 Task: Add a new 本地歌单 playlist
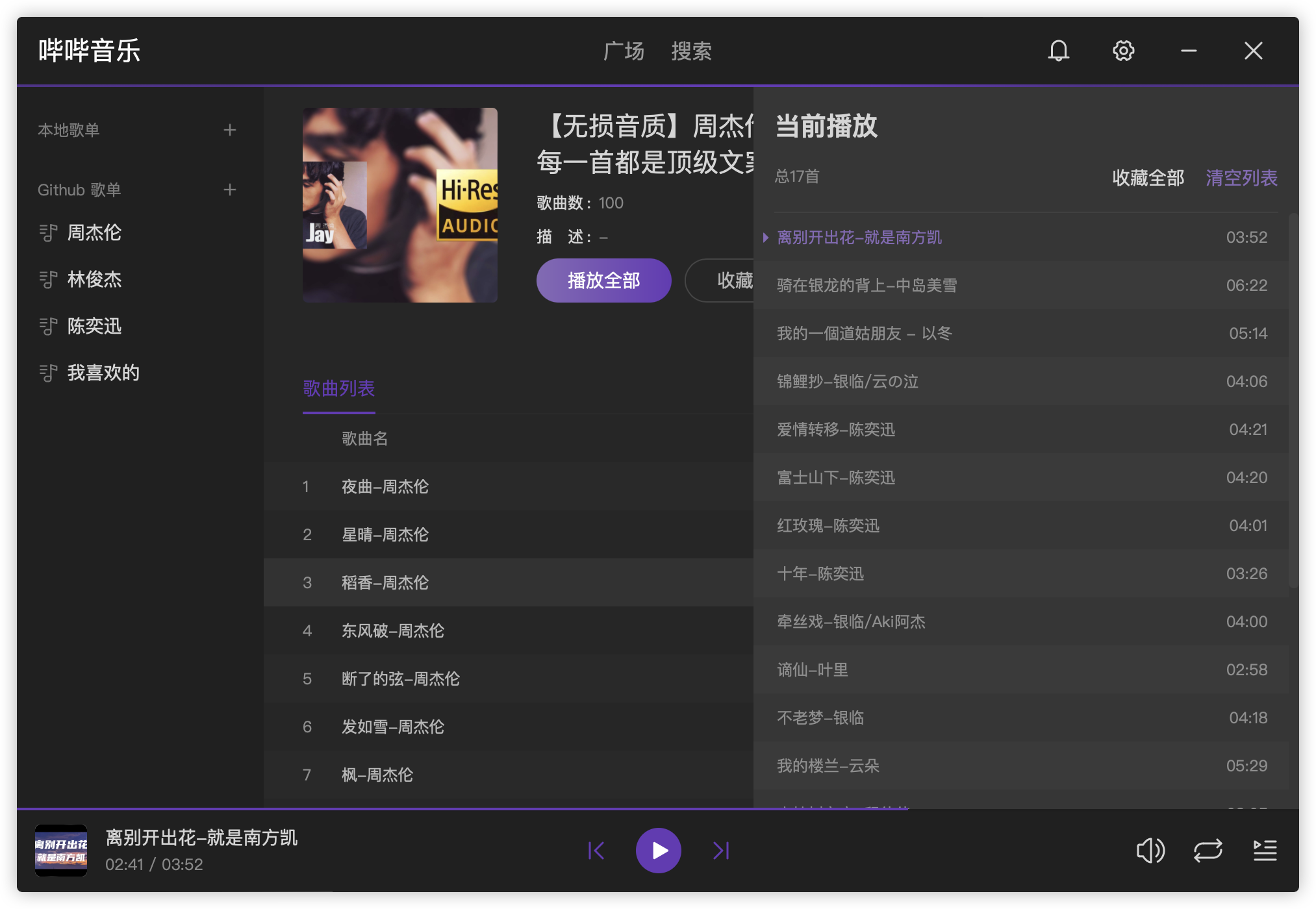pyautogui.click(x=230, y=130)
